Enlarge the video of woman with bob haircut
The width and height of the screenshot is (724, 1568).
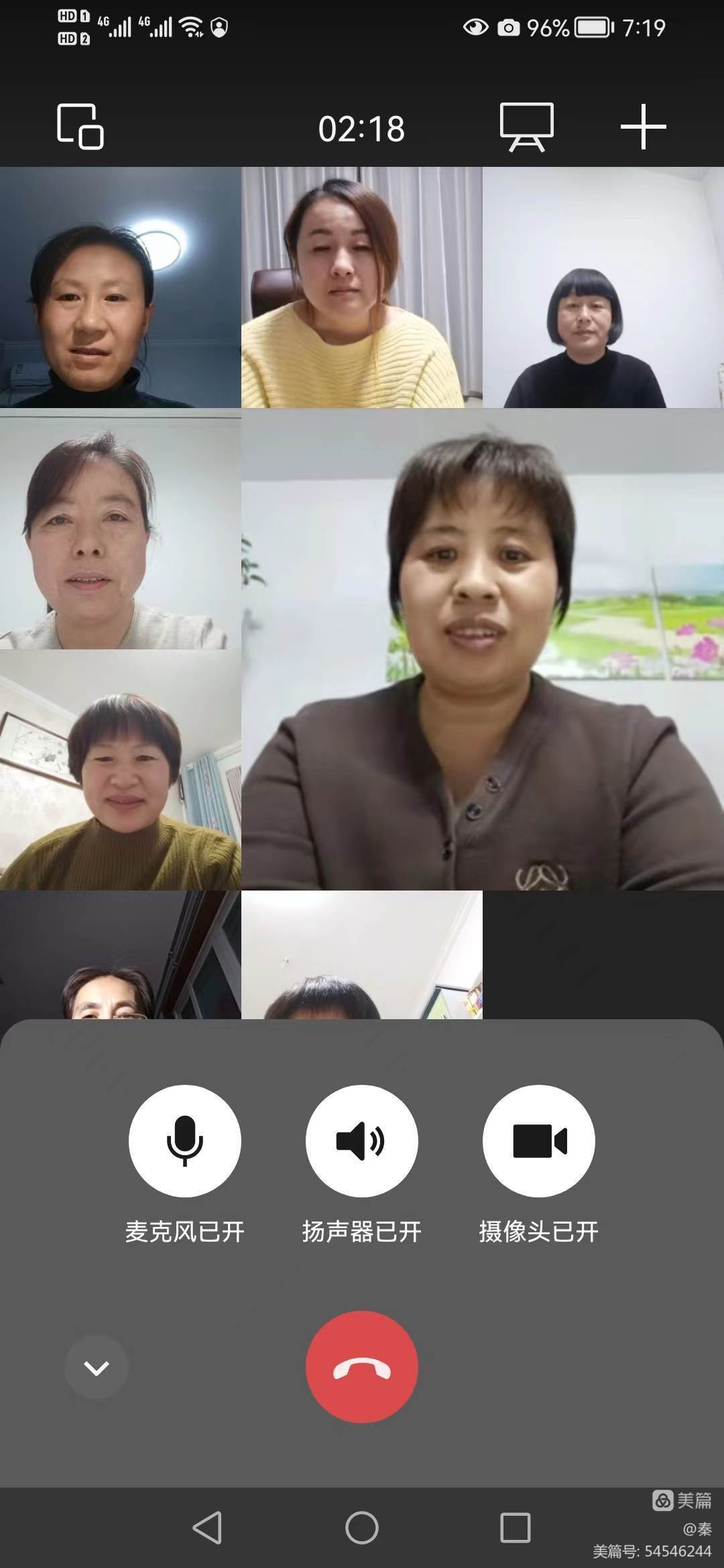pos(603,287)
